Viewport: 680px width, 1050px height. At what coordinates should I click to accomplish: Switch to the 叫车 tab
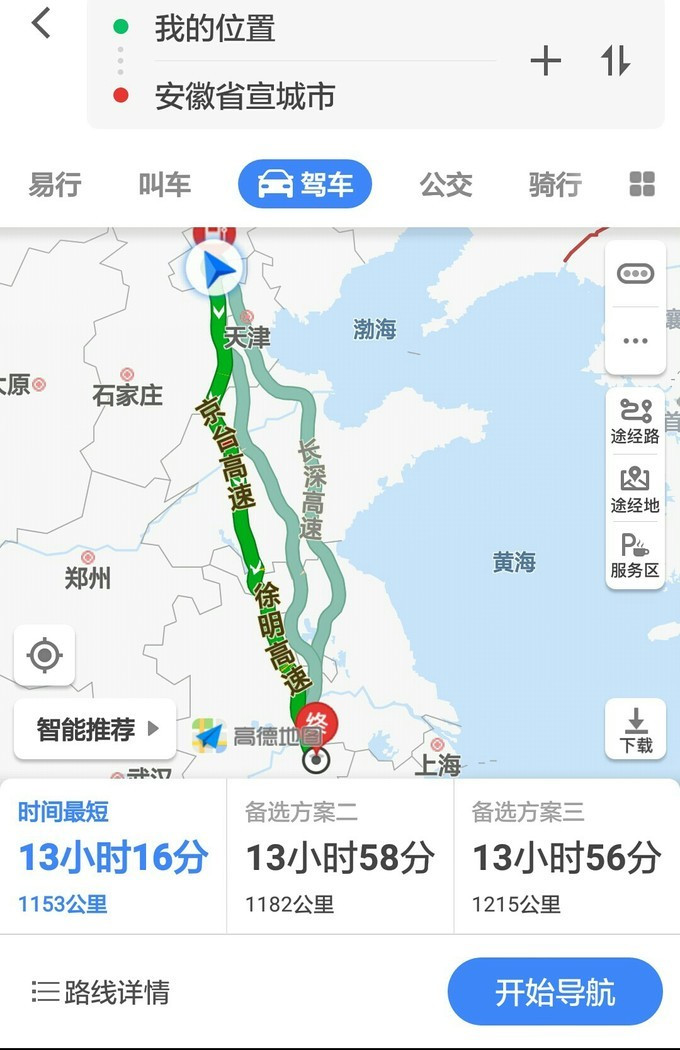[x=165, y=185]
